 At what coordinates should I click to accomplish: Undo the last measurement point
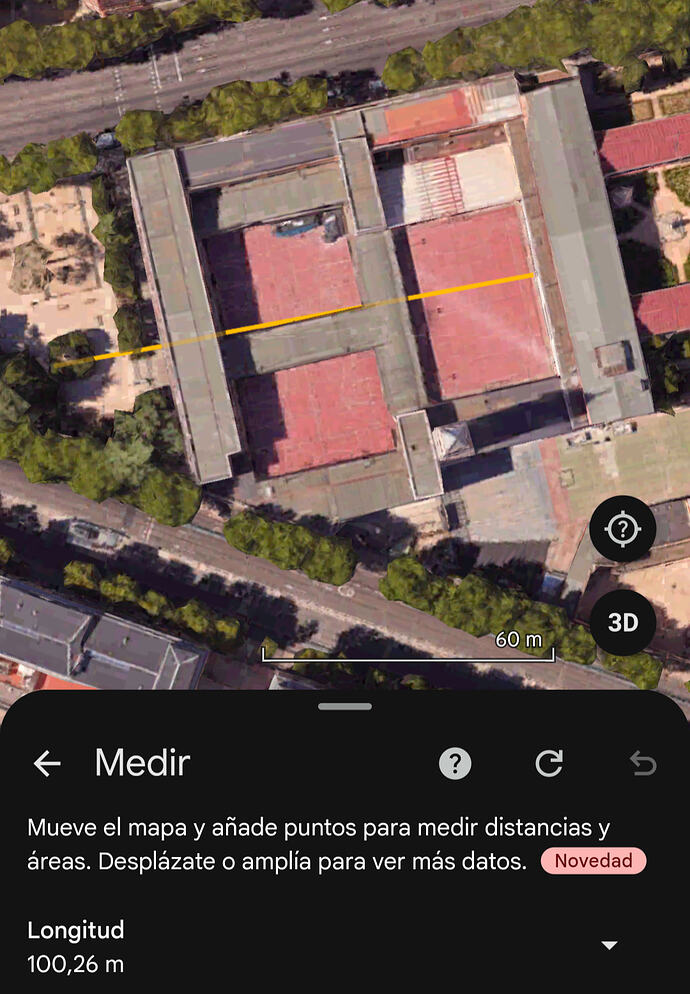pos(642,764)
